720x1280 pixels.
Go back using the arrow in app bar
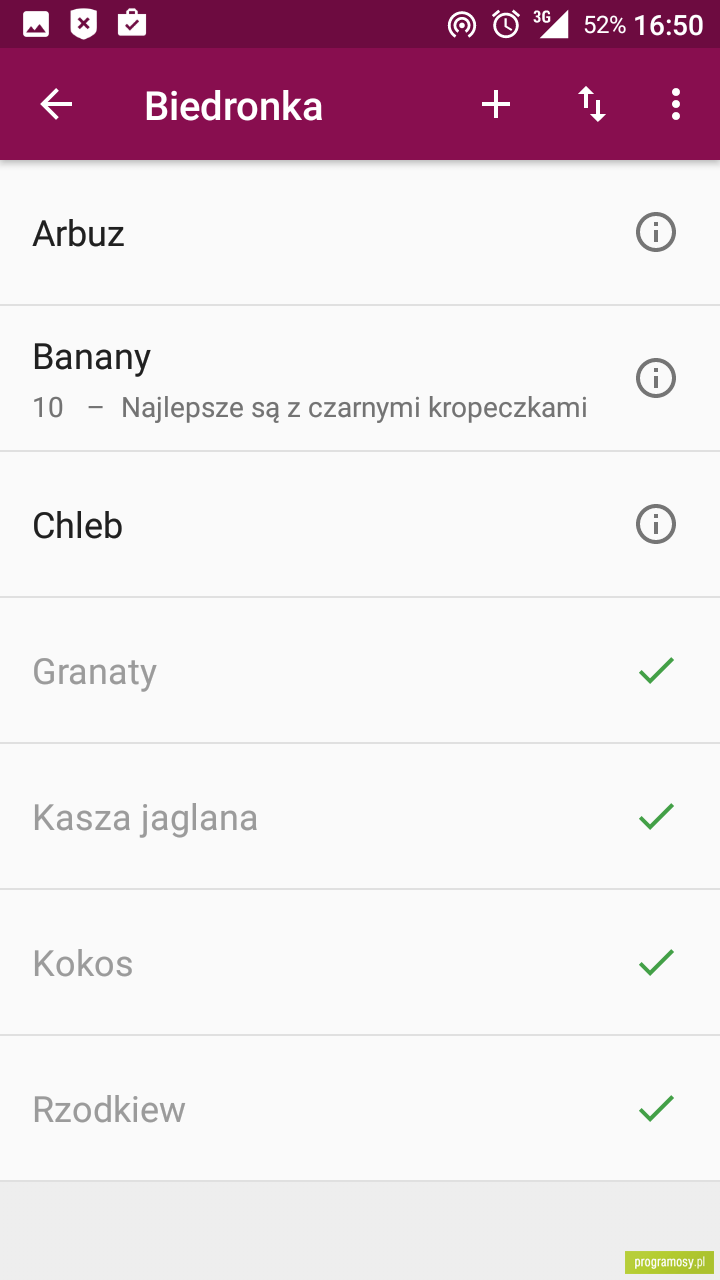[56, 104]
